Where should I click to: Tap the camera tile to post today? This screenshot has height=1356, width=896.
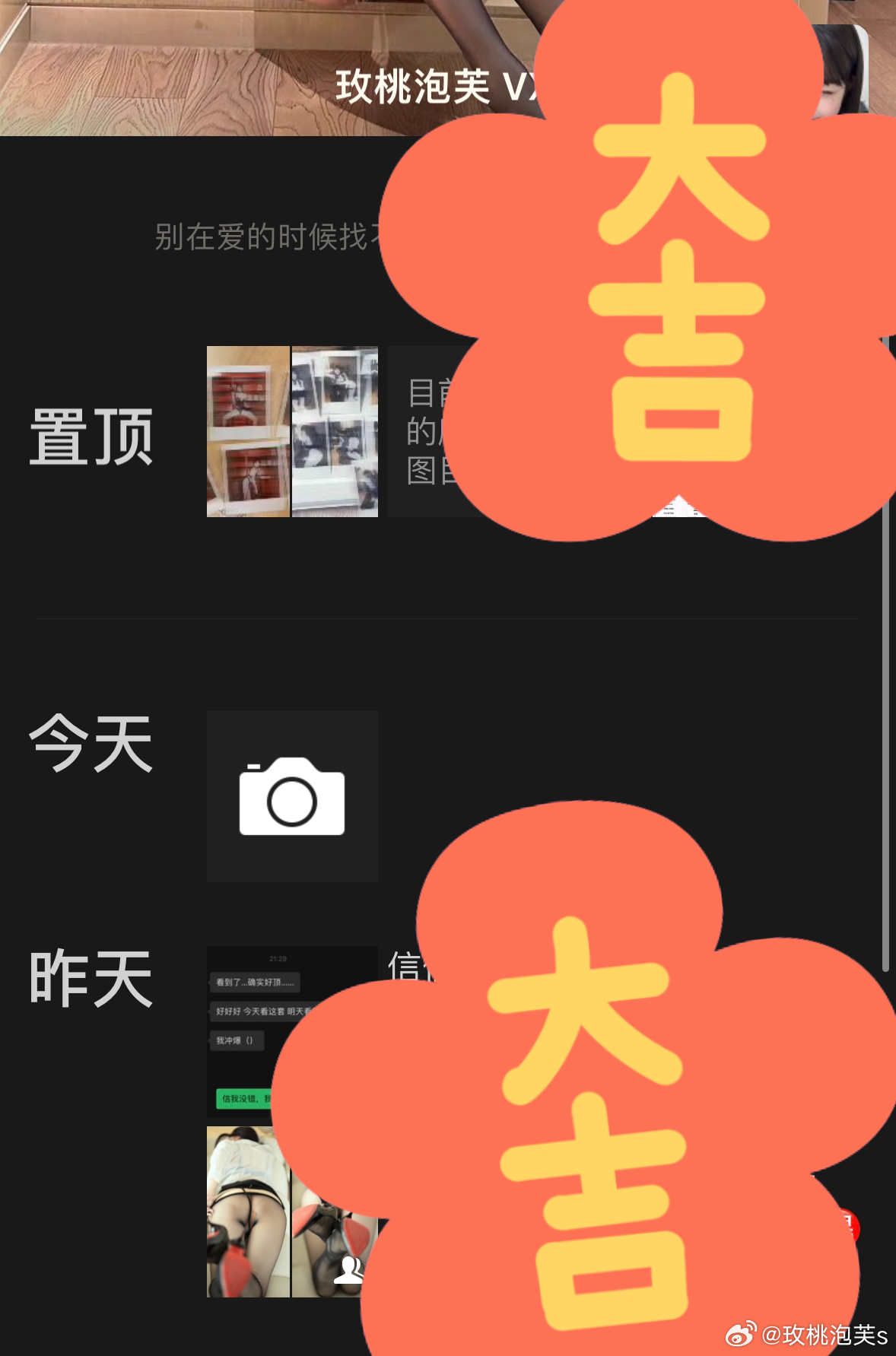click(292, 796)
